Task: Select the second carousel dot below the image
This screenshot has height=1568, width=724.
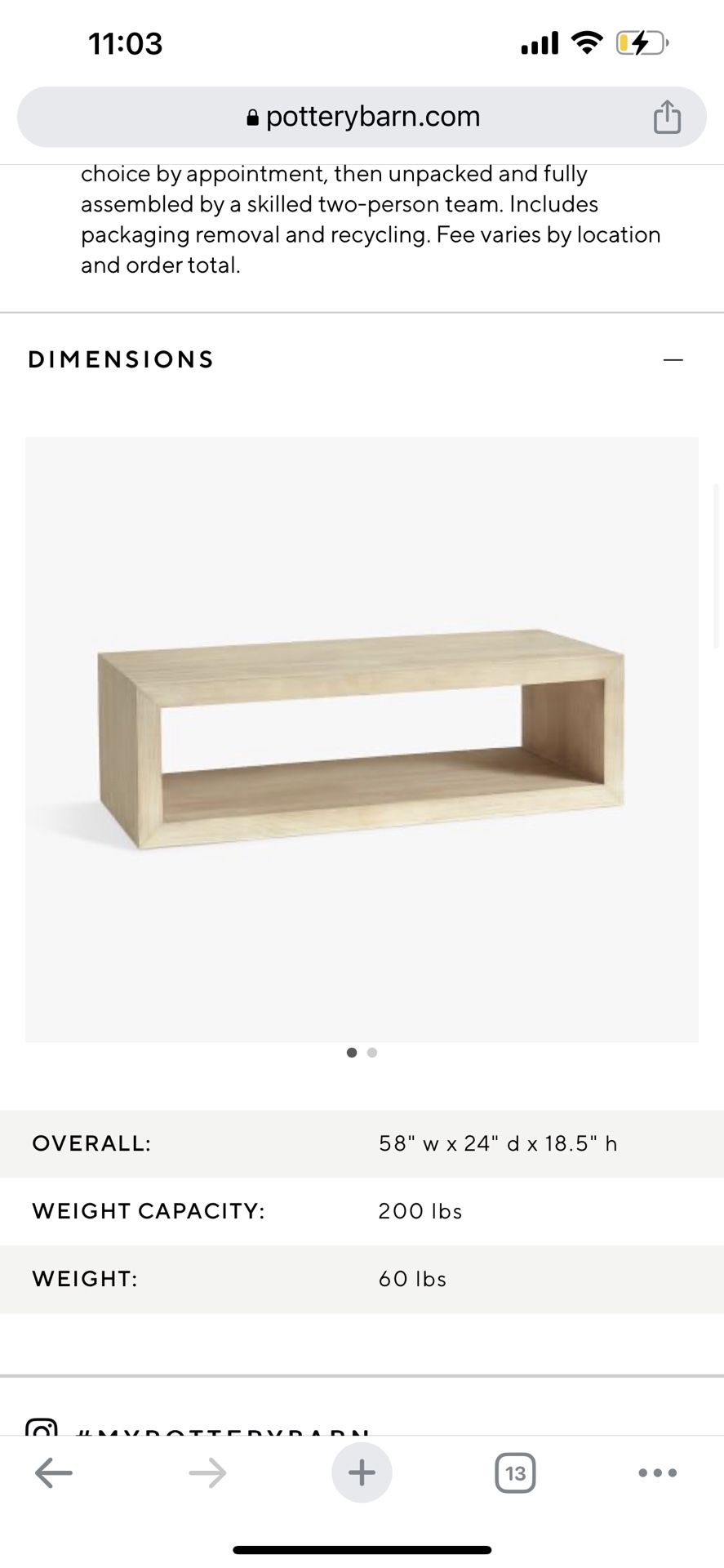Action: (x=372, y=1052)
